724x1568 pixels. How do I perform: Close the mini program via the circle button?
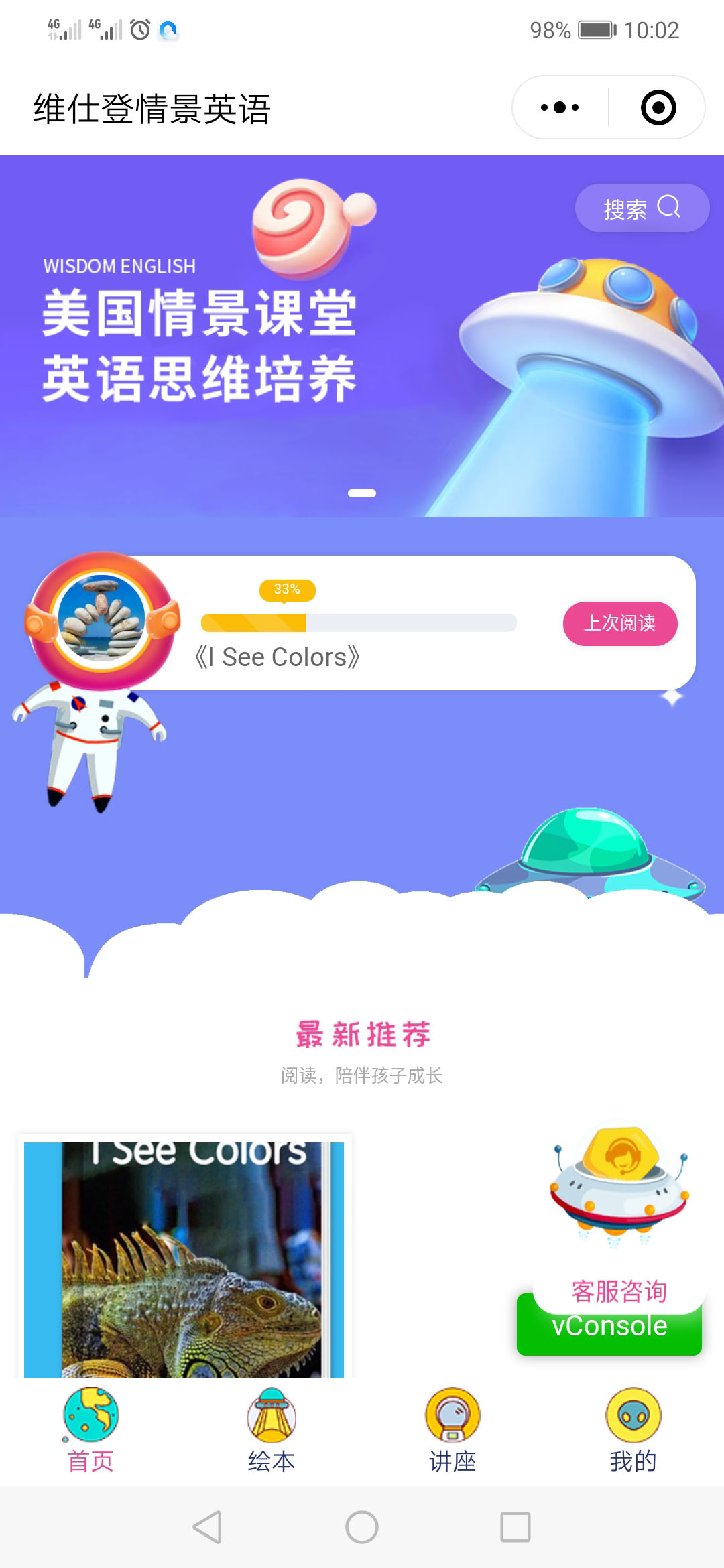coord(658,107)
